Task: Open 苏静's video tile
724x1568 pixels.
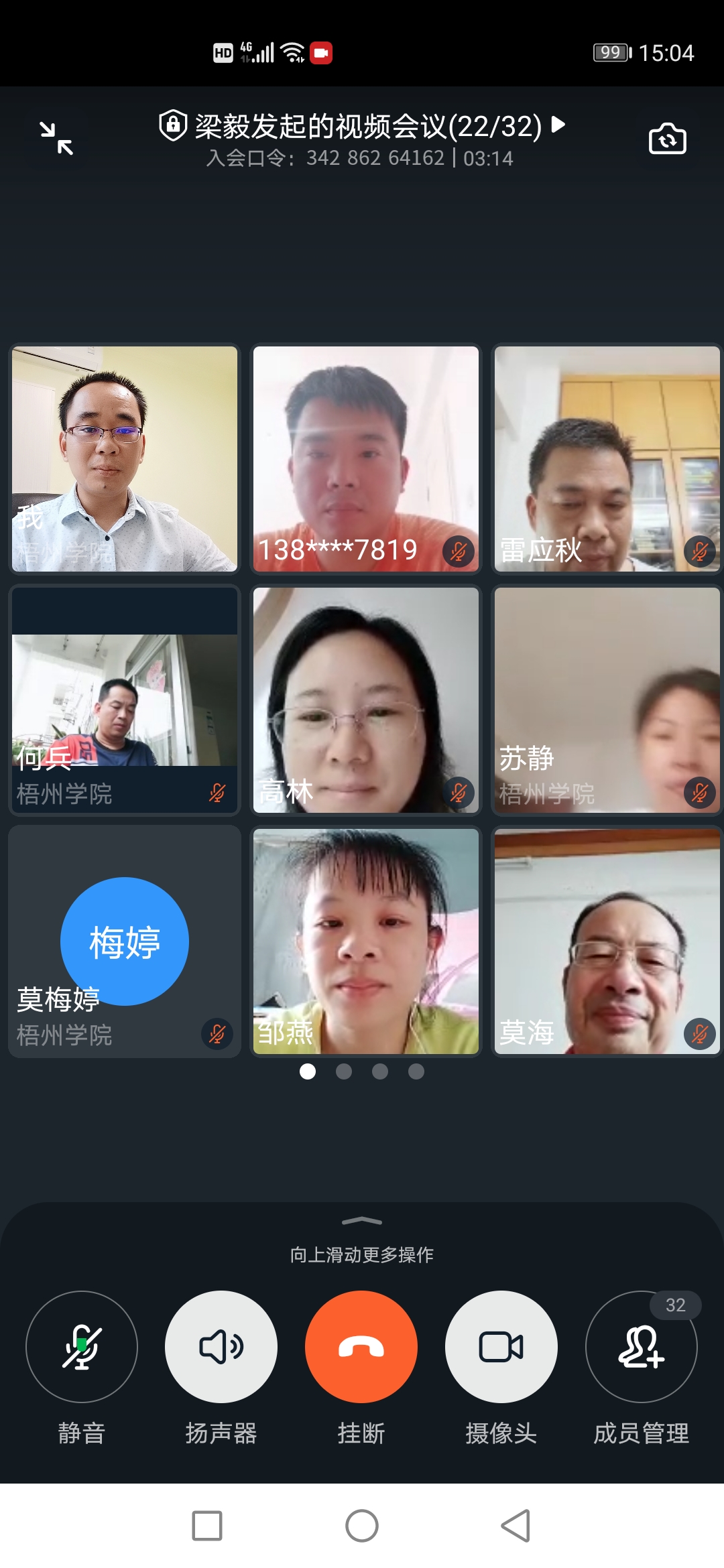Action: [x=607, y=700]
